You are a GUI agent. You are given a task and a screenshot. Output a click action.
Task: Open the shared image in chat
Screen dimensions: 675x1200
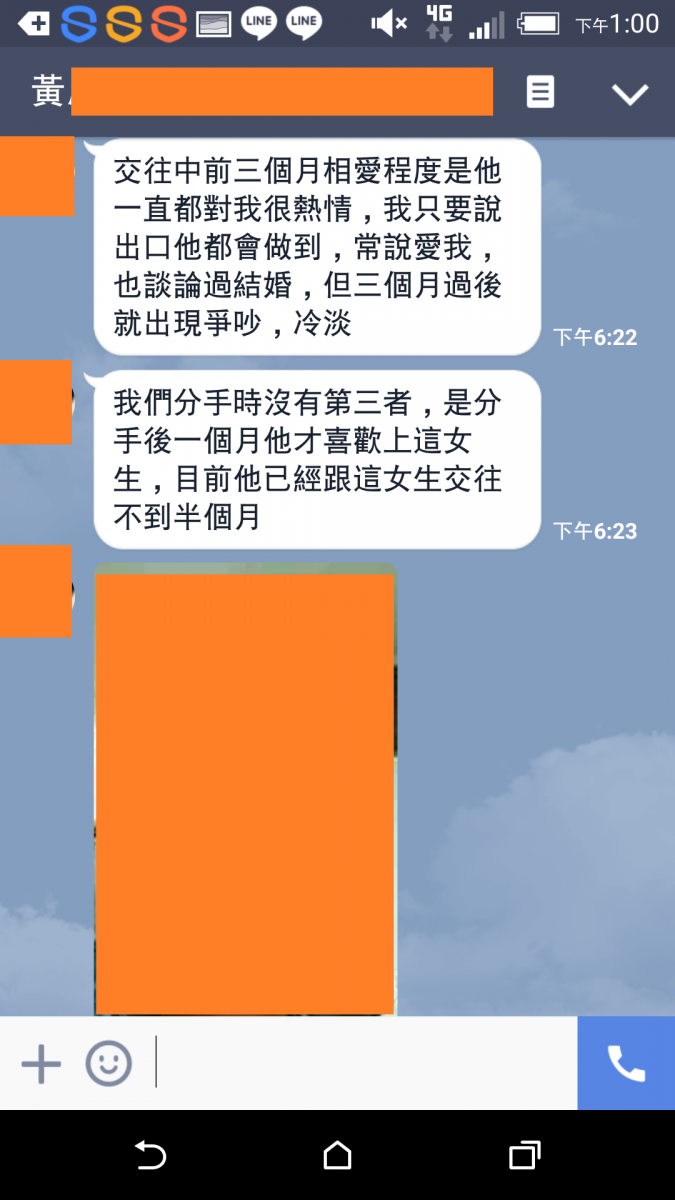pyautogui.click(x=245, y=790)
